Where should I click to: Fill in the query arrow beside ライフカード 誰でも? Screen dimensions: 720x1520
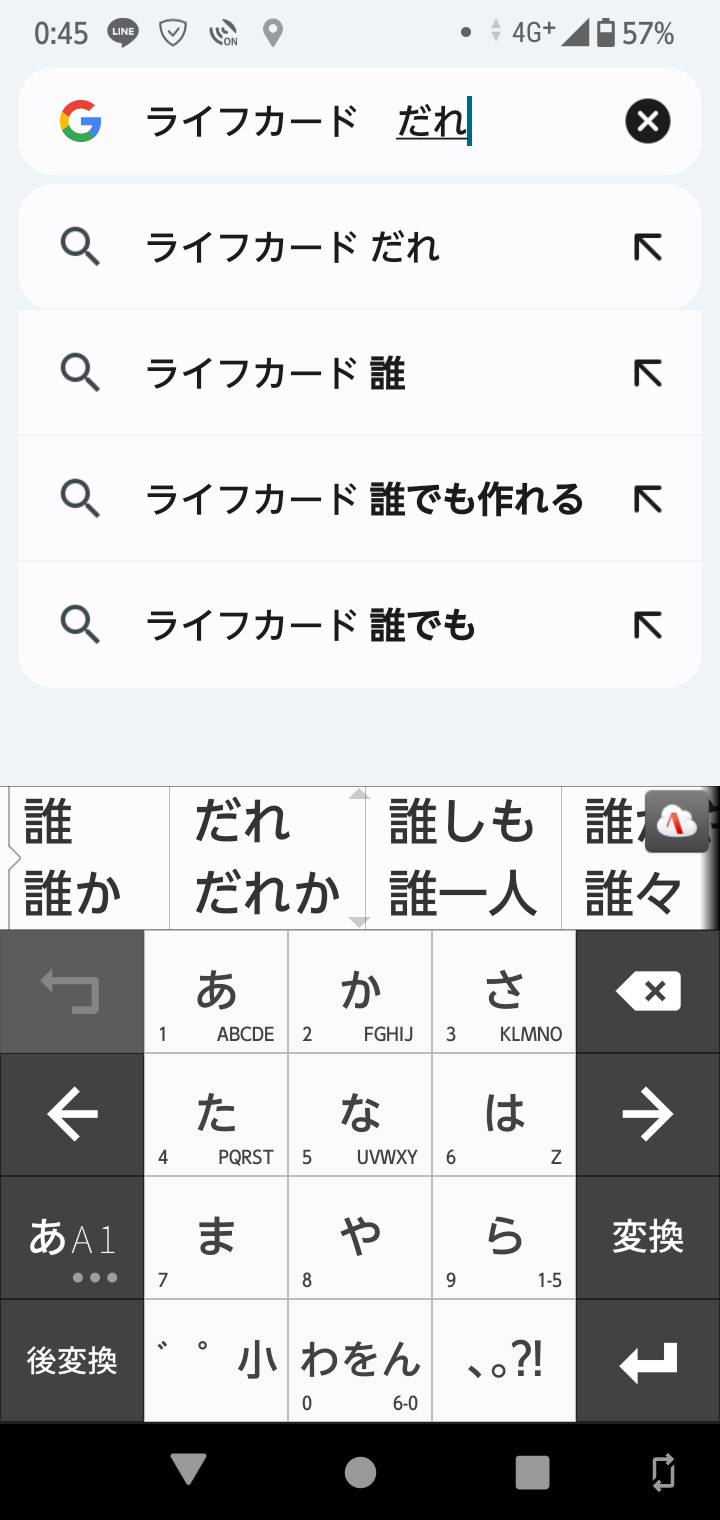pos(647,625)
